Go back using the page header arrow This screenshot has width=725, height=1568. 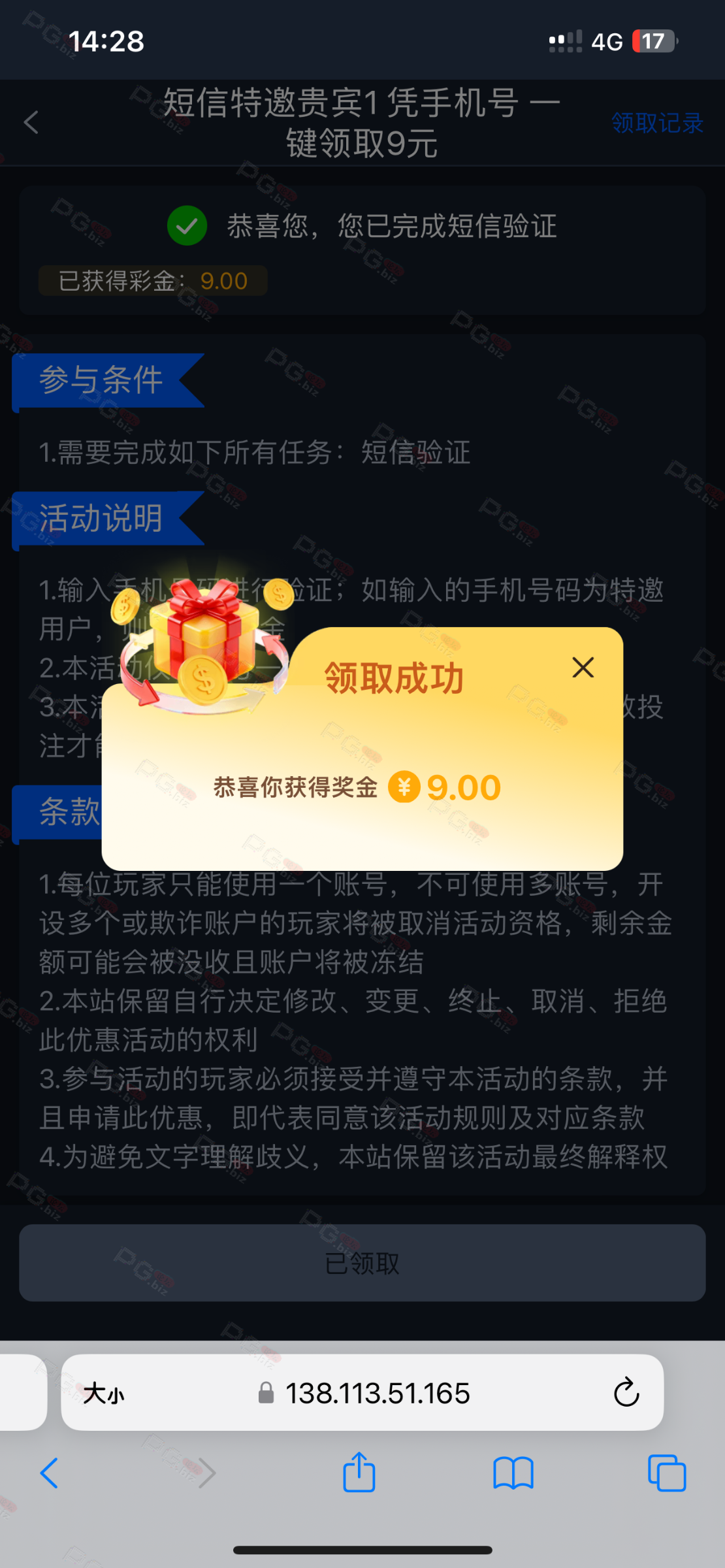tap(31, 122)
